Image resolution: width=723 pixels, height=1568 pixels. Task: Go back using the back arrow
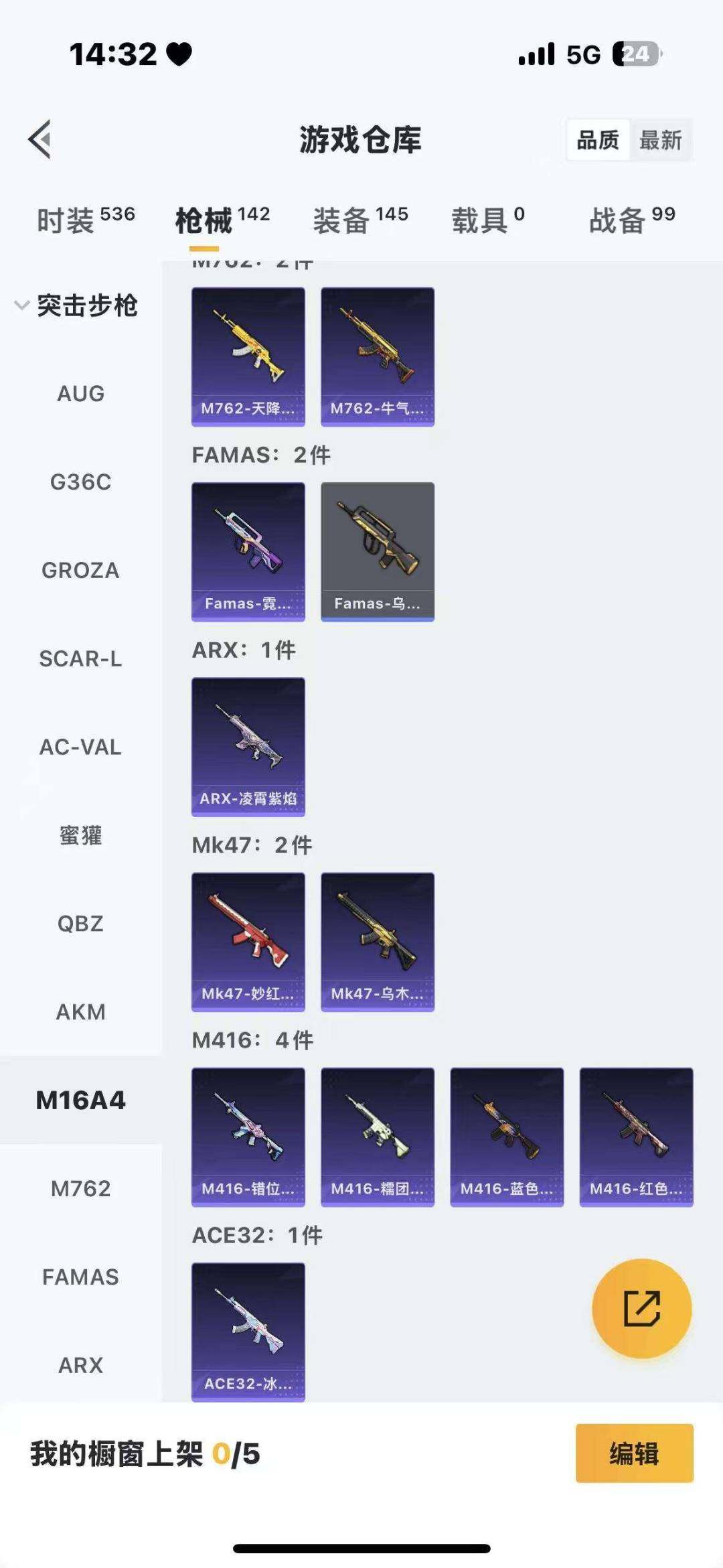pos(40,140)
